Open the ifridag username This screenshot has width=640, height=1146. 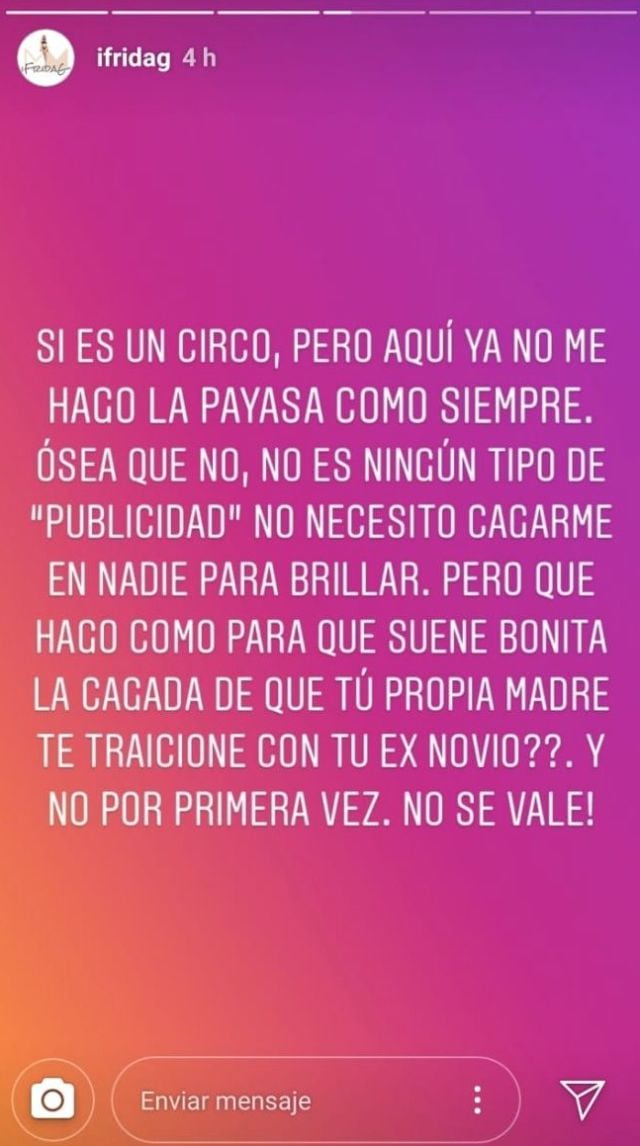133,59
